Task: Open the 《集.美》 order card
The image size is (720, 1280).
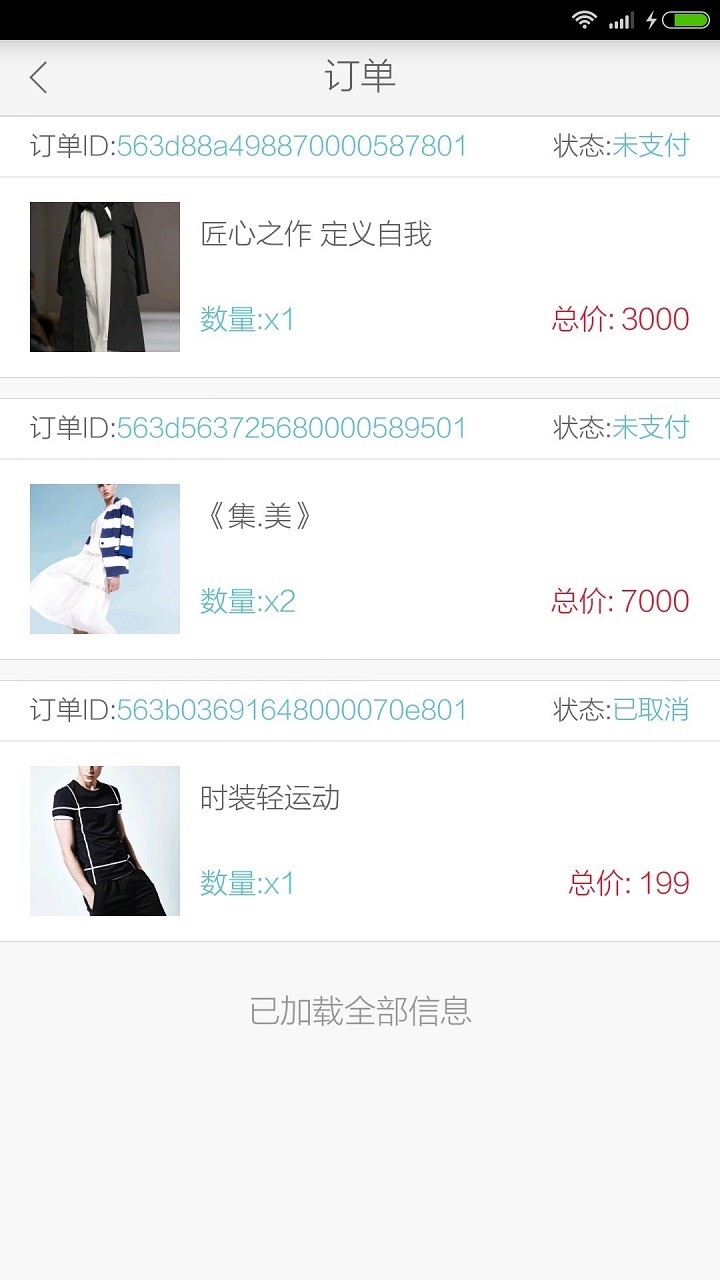Action: [x=360, y=559]
